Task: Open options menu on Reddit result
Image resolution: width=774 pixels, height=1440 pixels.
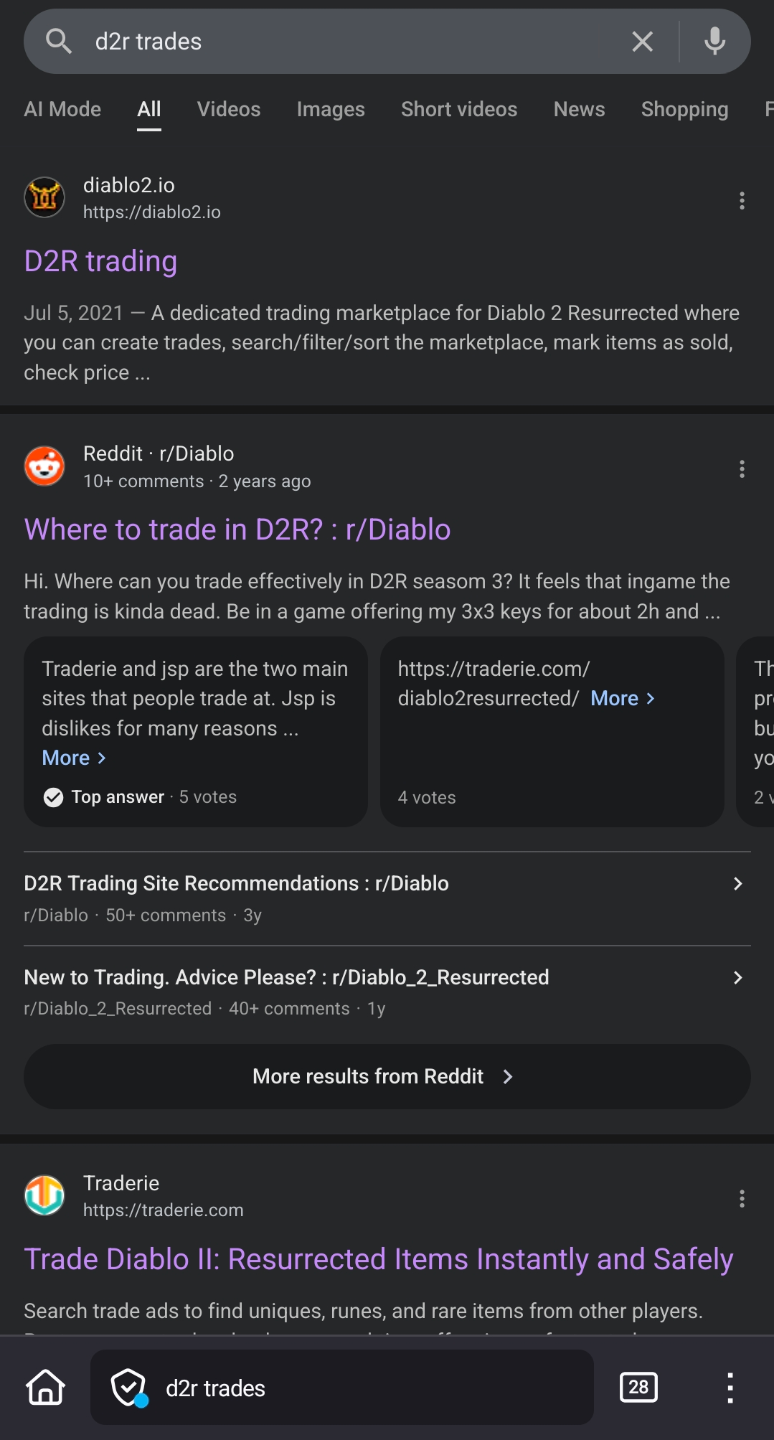Action: coord(742,468)
